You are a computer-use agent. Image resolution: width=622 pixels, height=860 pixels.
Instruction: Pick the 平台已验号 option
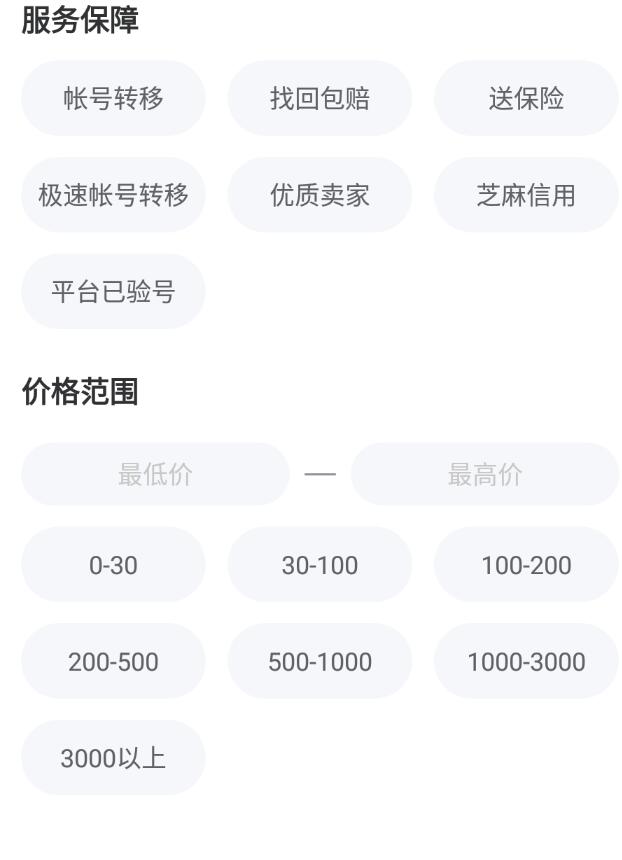pos(113,291)
